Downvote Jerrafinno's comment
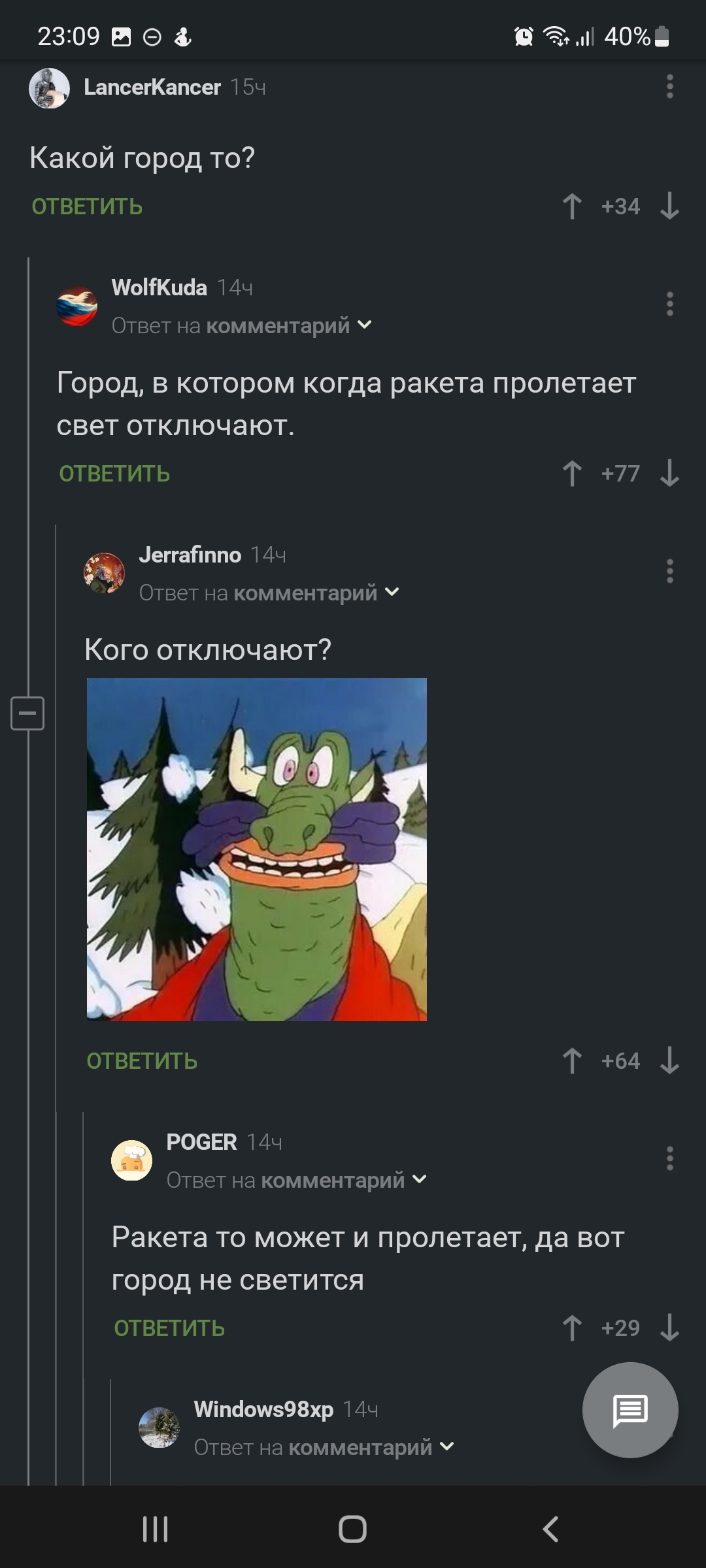This screenshot has width=706, height=1568. (x=669, y=1061)
